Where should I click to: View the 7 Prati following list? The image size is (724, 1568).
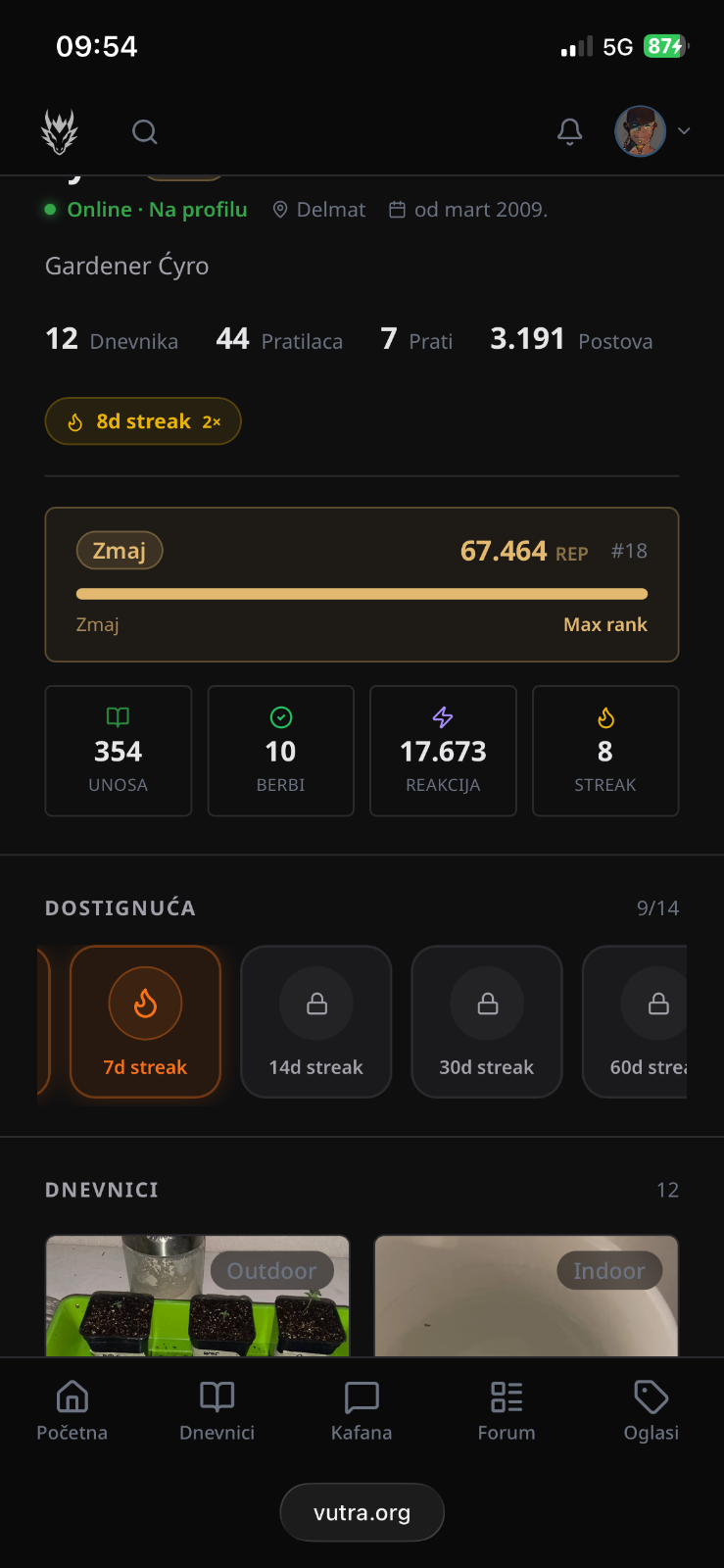416,340
